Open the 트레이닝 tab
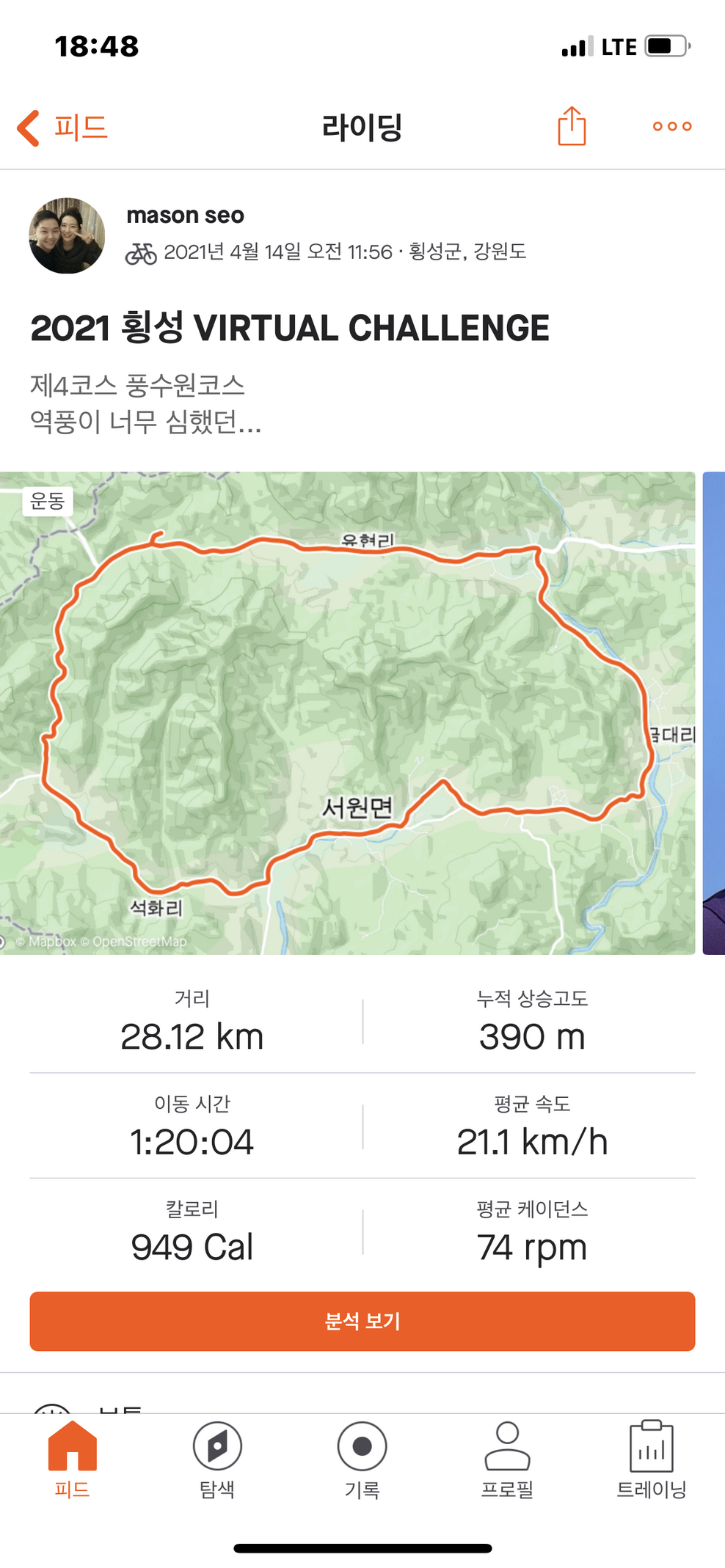 click(x=651, y=1459)
